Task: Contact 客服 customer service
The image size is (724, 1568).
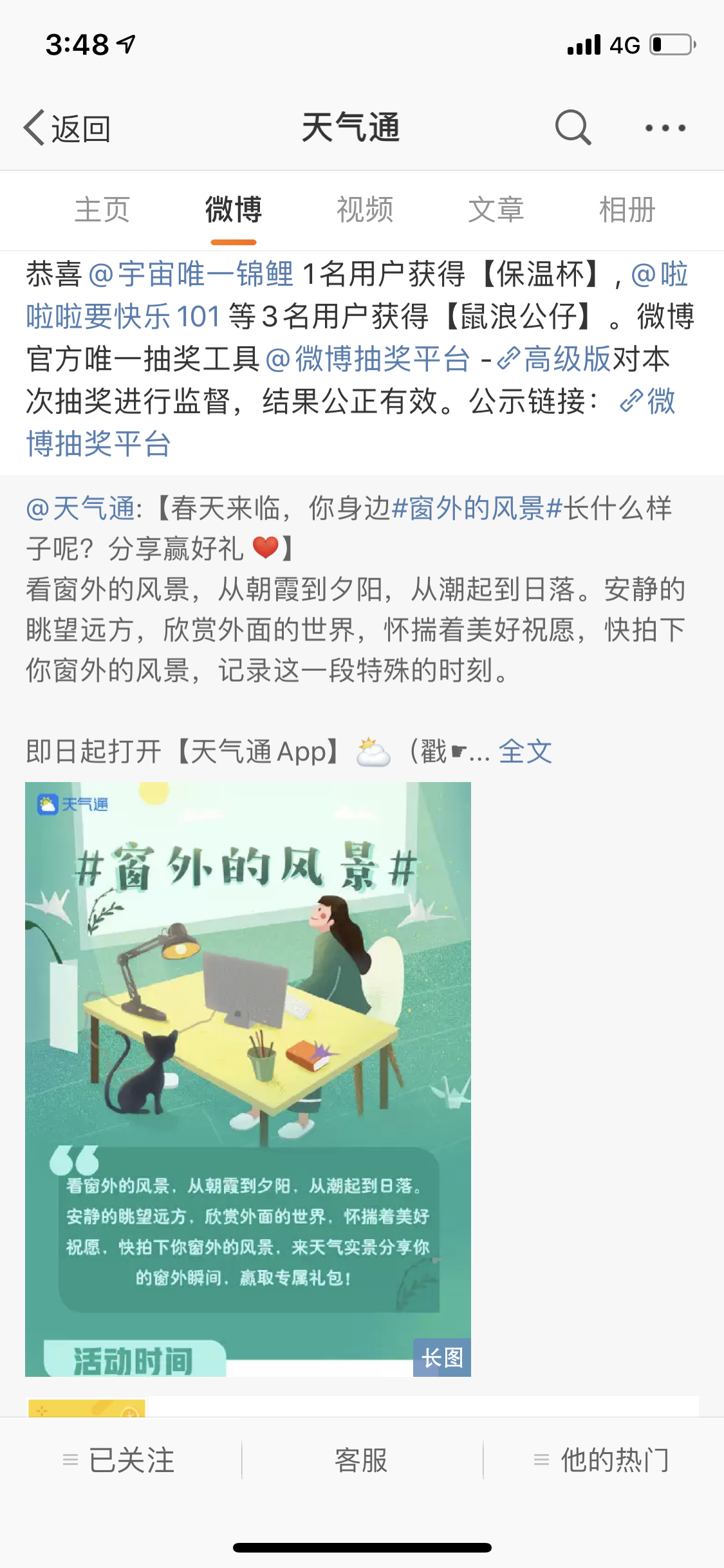Action: (361, 1460)
